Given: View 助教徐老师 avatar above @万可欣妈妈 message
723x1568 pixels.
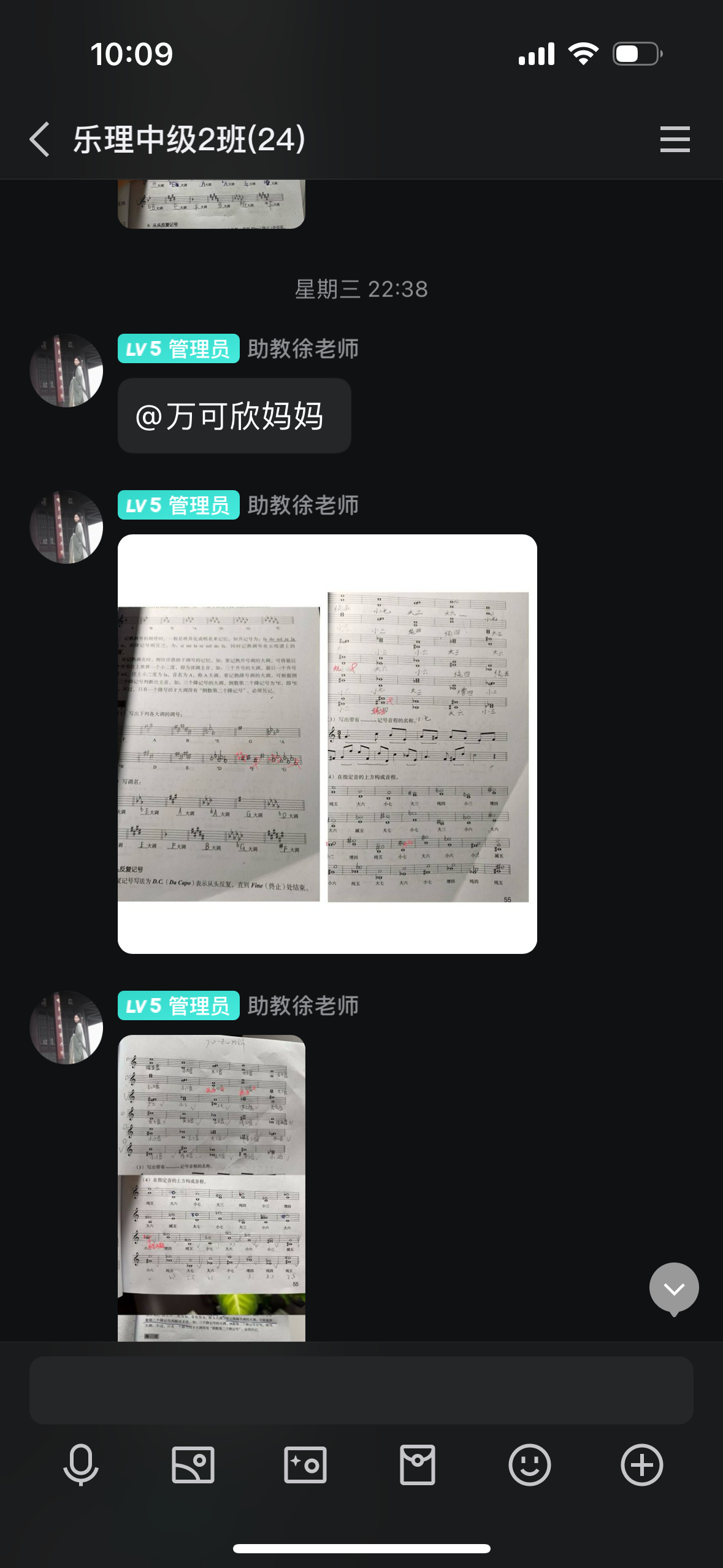Looking at the screenshot, I should [x=67, y=371].
